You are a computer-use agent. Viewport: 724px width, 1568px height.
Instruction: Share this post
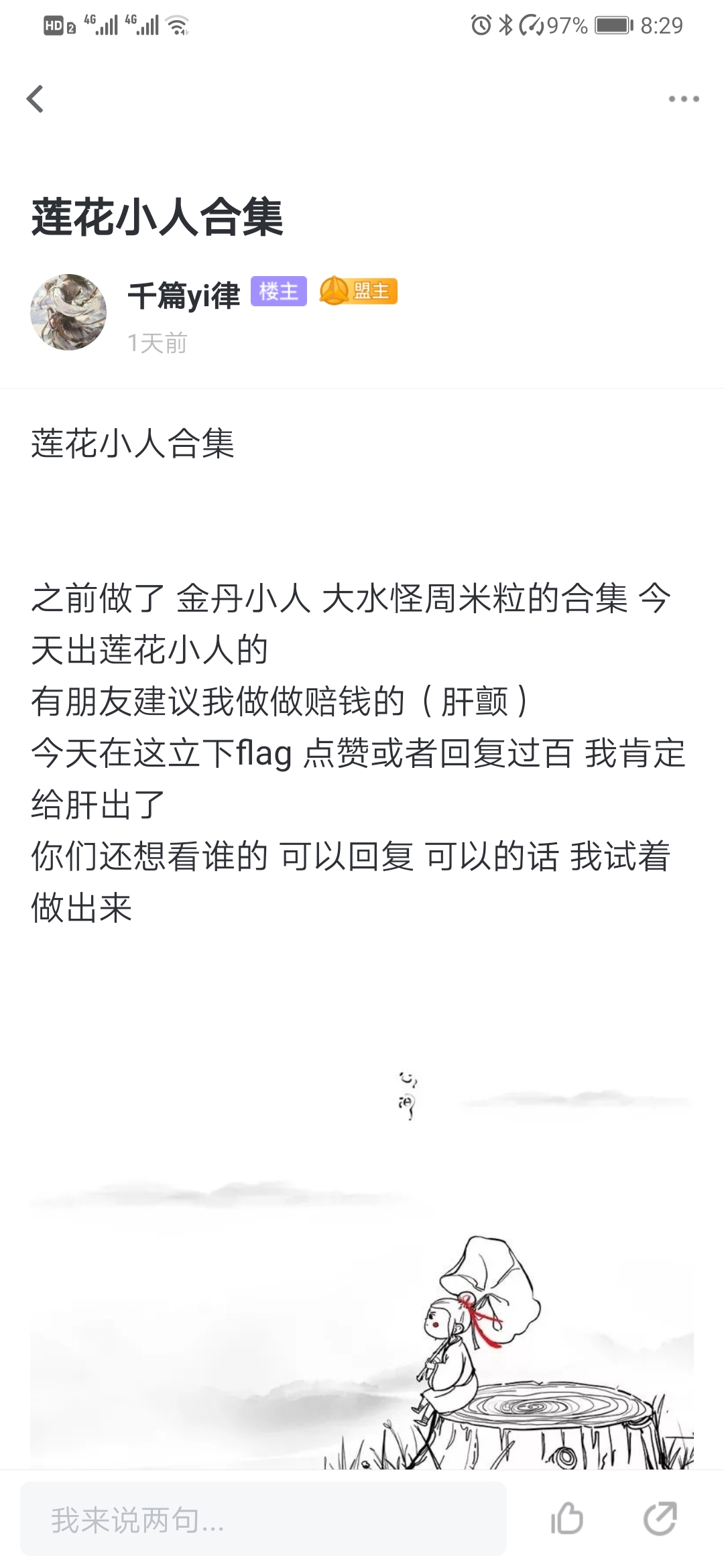(660, 1518)
